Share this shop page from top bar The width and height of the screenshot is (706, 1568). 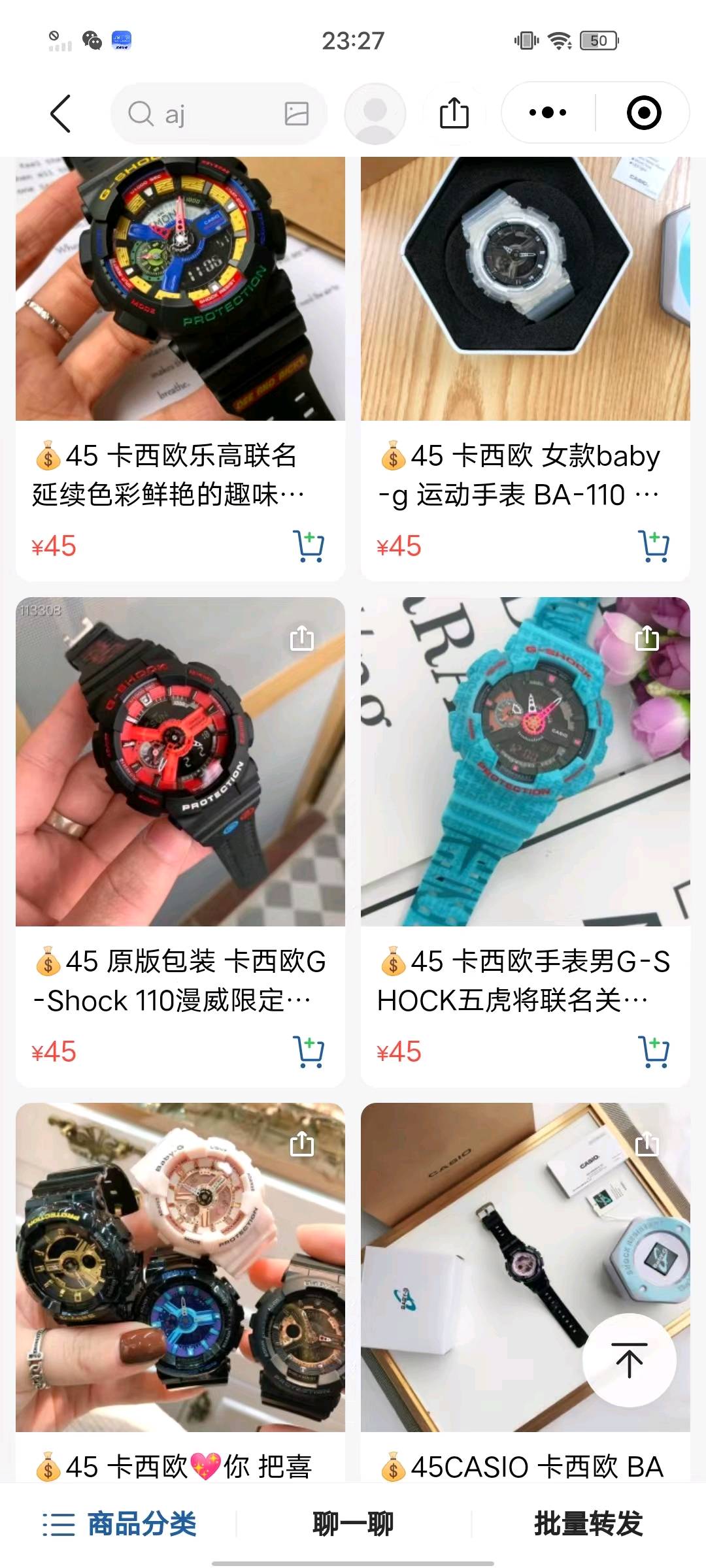click(454, 112)
